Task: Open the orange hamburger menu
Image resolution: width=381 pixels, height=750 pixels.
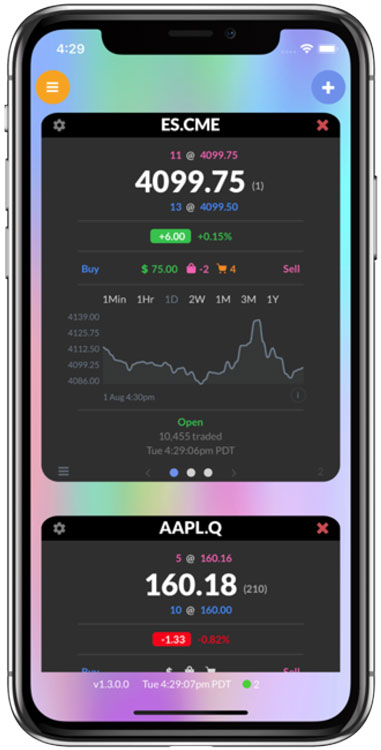Action: 53,87
